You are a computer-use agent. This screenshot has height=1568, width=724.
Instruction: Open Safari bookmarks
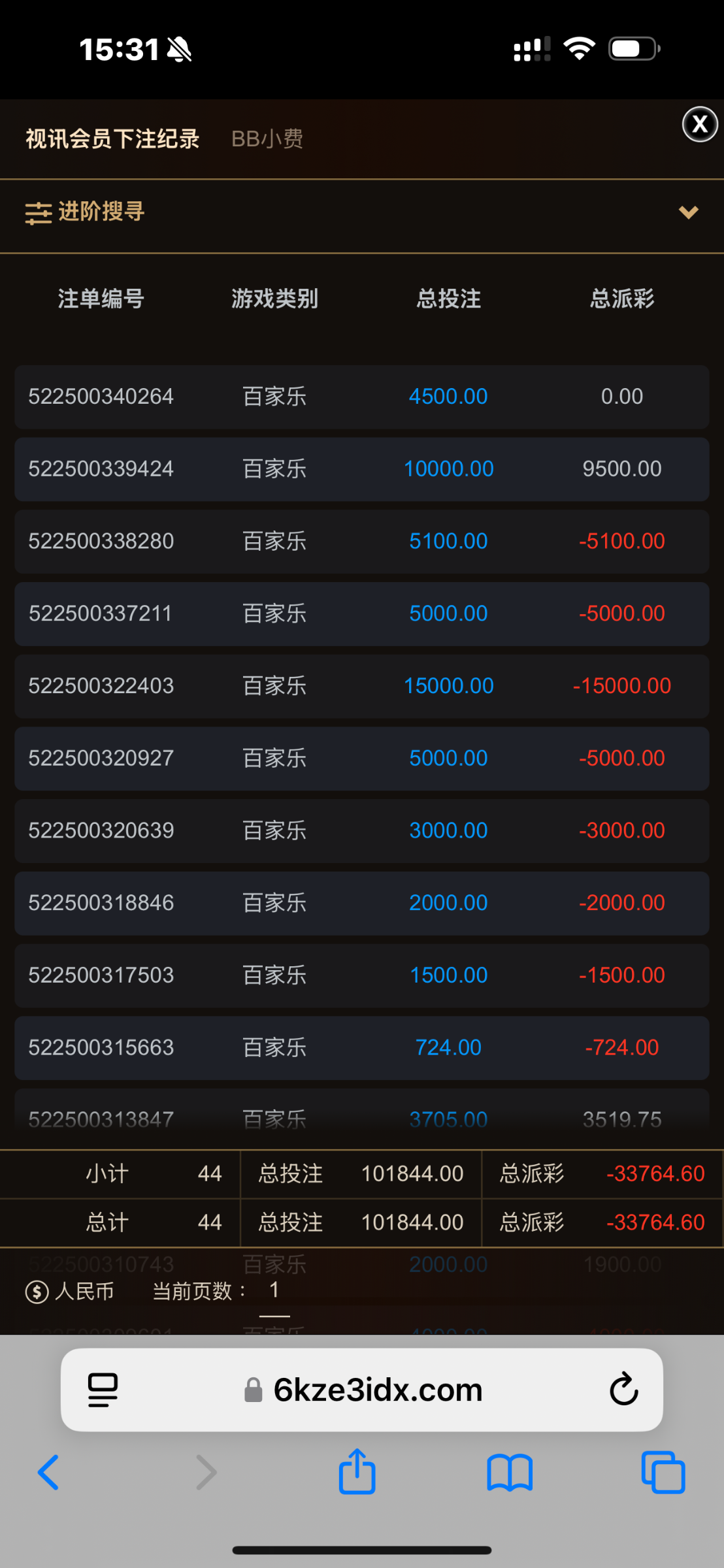point(510,1473)
